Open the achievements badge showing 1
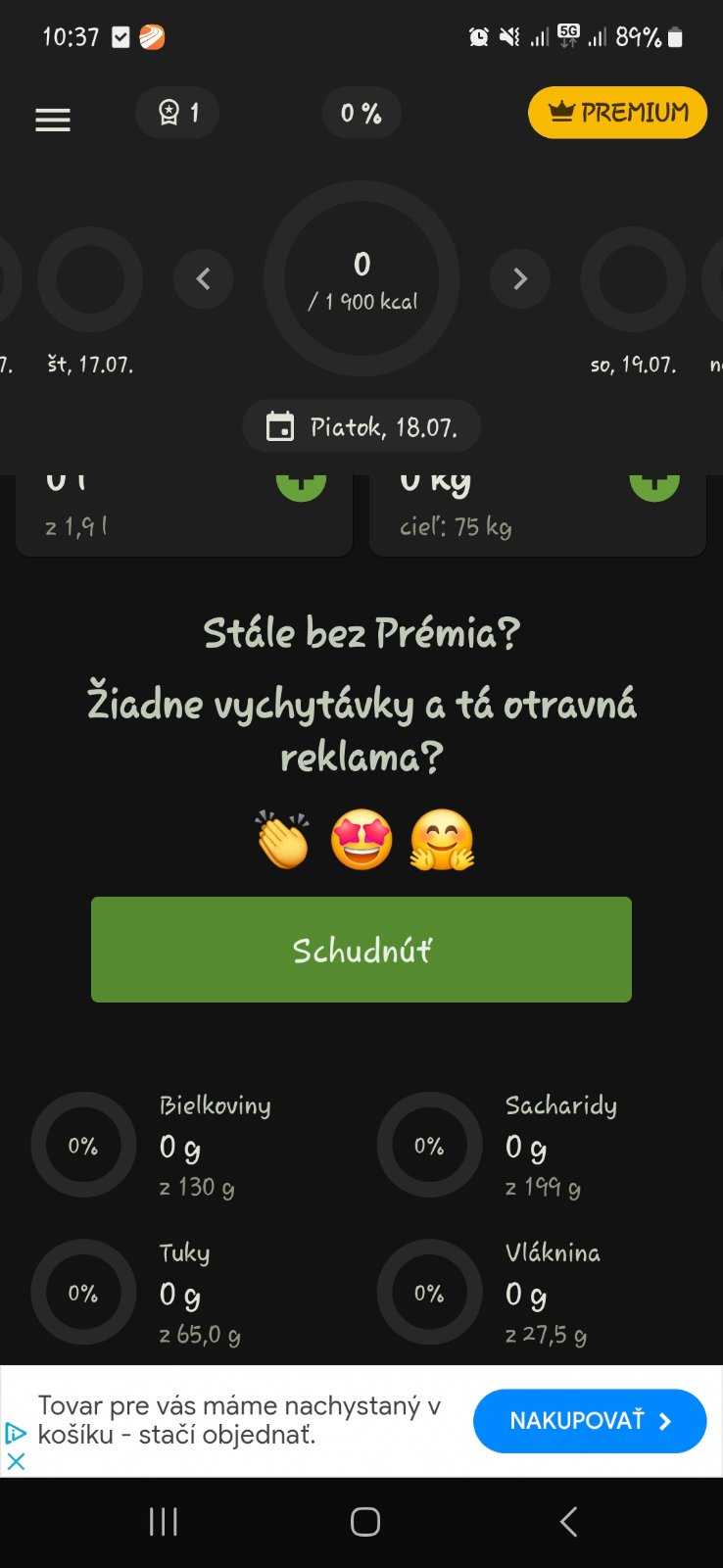Image resolution: width=723 pixels, height=1568 pixels. click(177, 114)
